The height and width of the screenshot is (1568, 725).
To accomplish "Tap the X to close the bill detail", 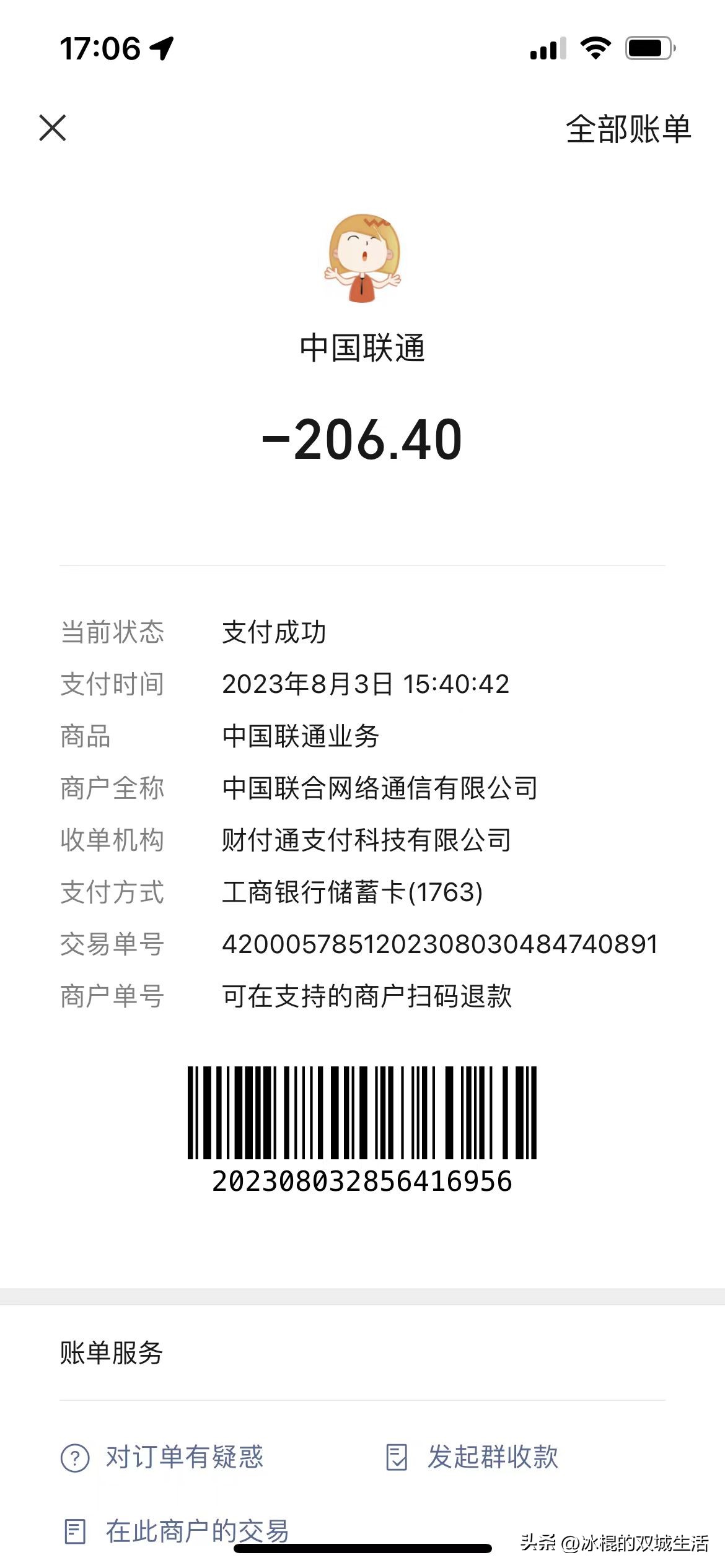I will click(53, 129).
